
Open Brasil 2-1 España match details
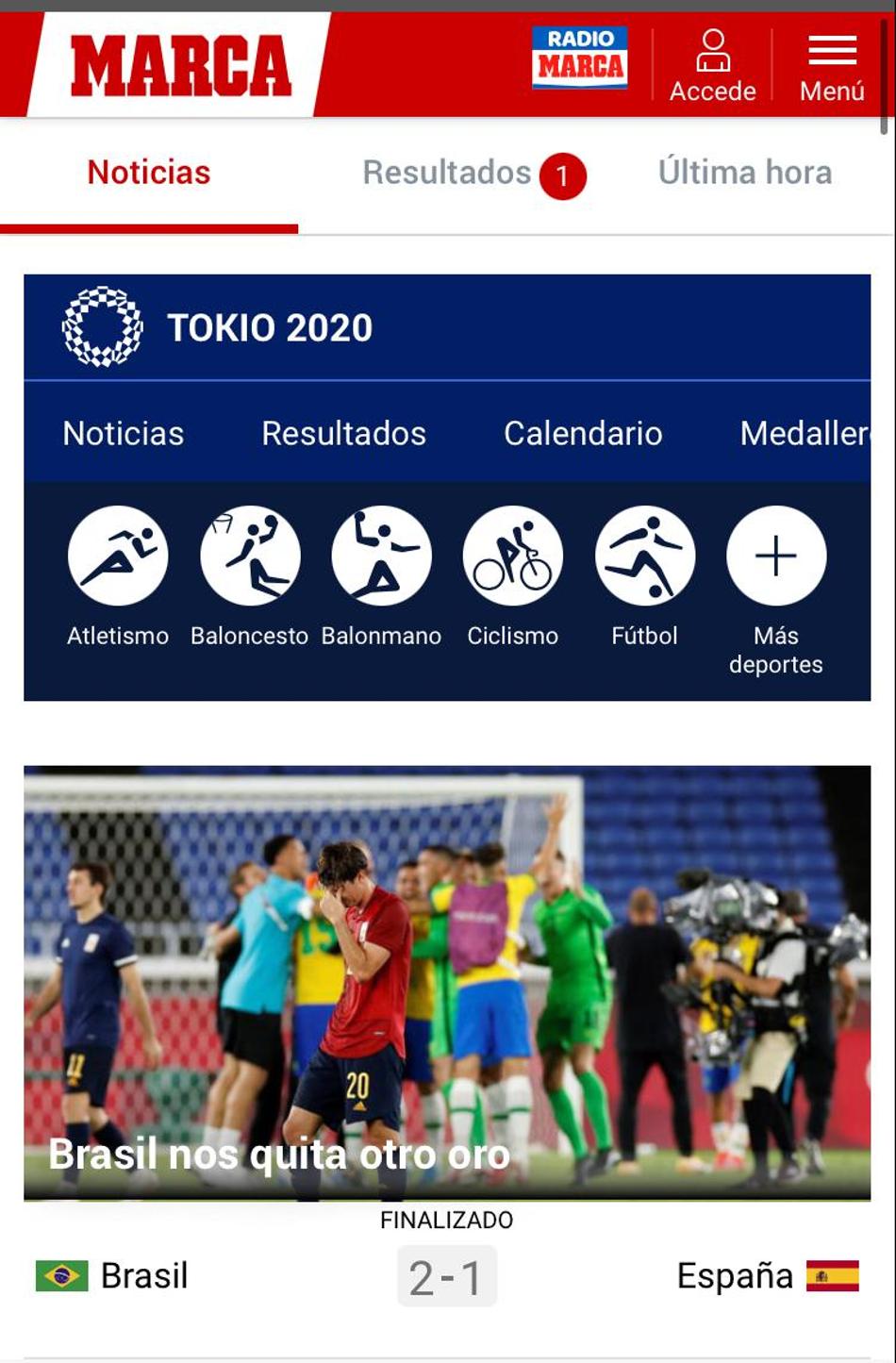click(x=446, y=1276)
